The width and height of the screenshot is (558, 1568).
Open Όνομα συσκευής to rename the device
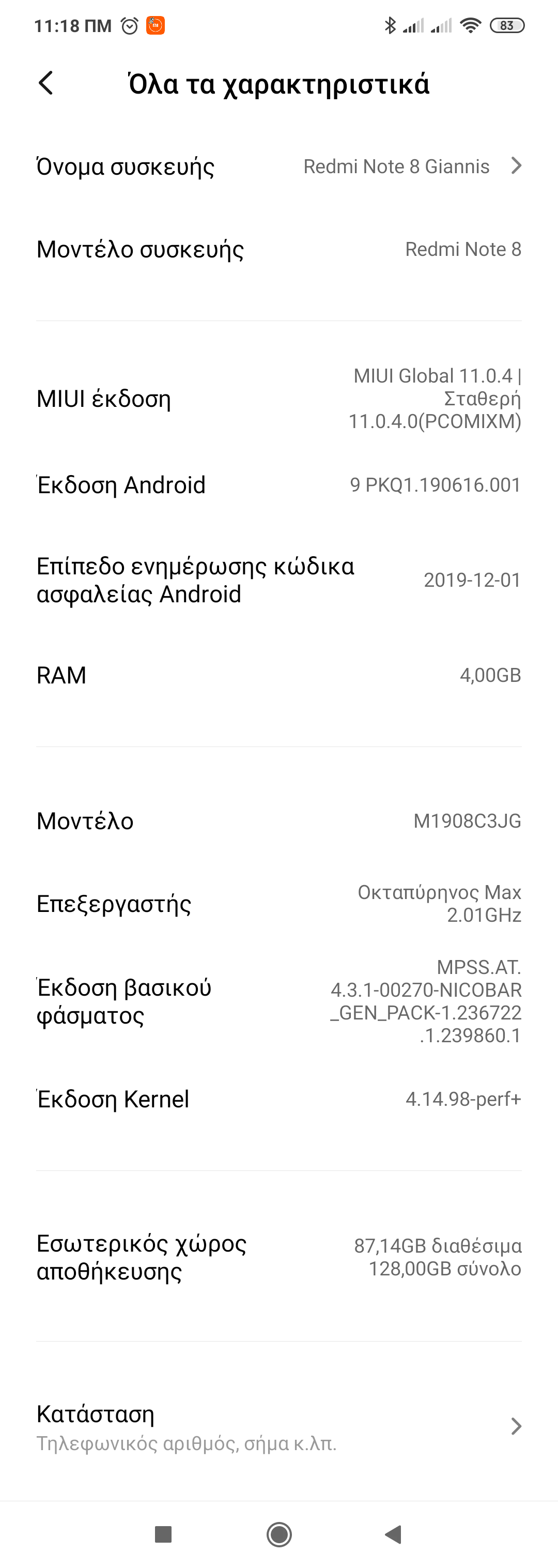[x=278, y=166]
